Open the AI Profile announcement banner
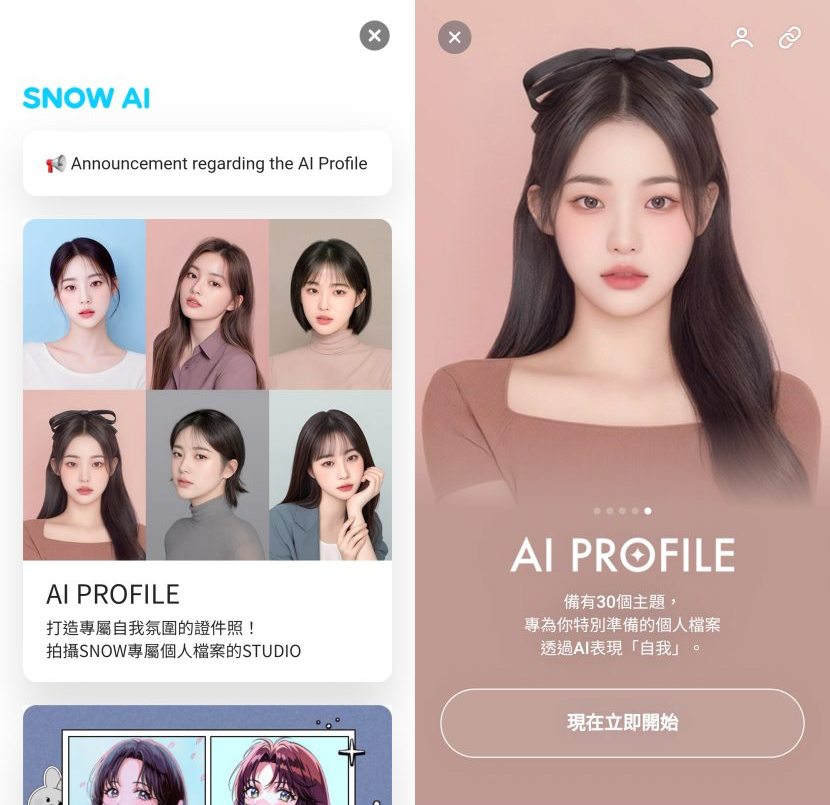Screen dimensions: 830x805 click(207, 163)
